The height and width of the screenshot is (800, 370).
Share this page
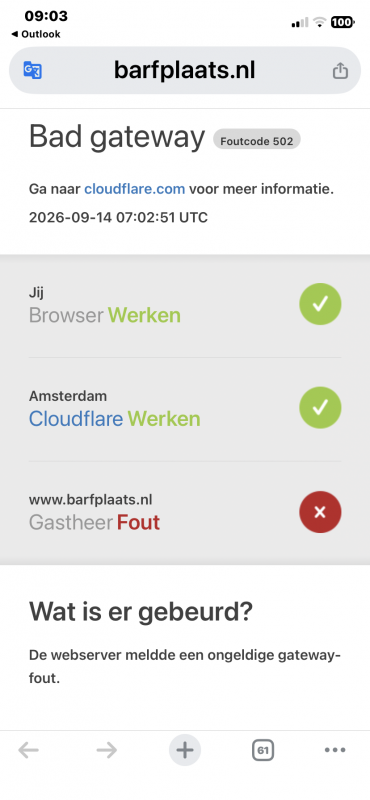click(340, 70)
